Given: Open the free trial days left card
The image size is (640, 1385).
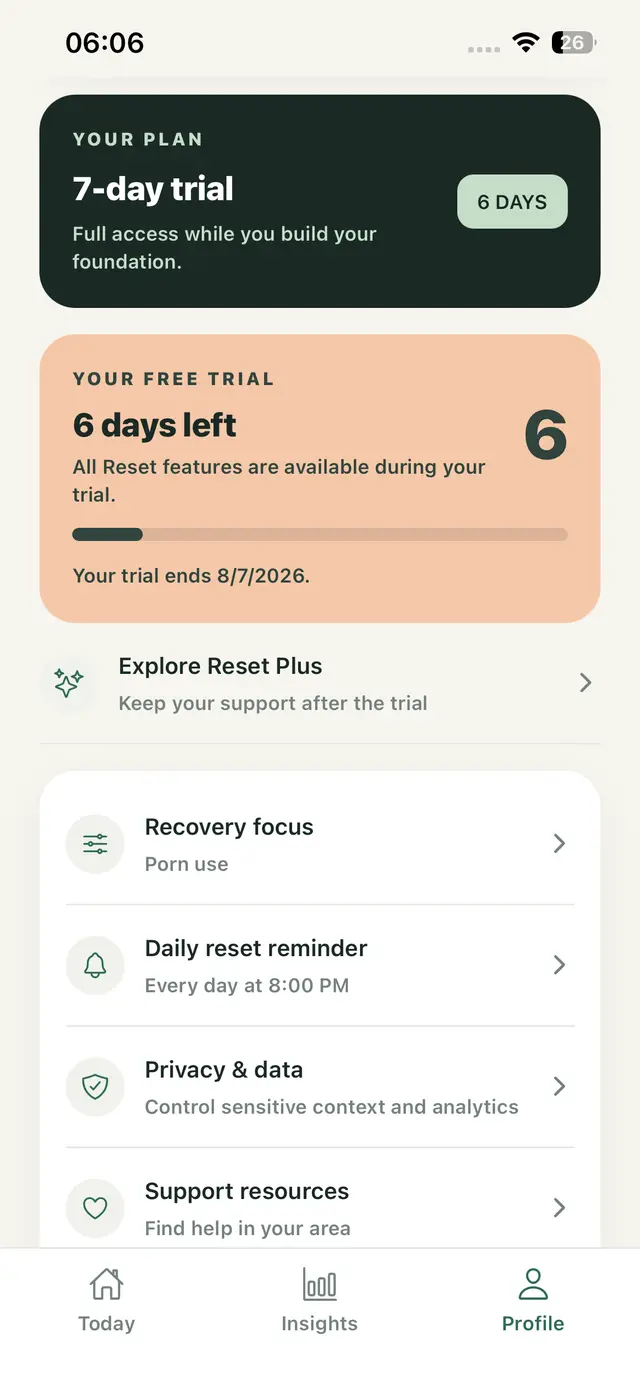Looking at the screenshot, I should [320, 478].
